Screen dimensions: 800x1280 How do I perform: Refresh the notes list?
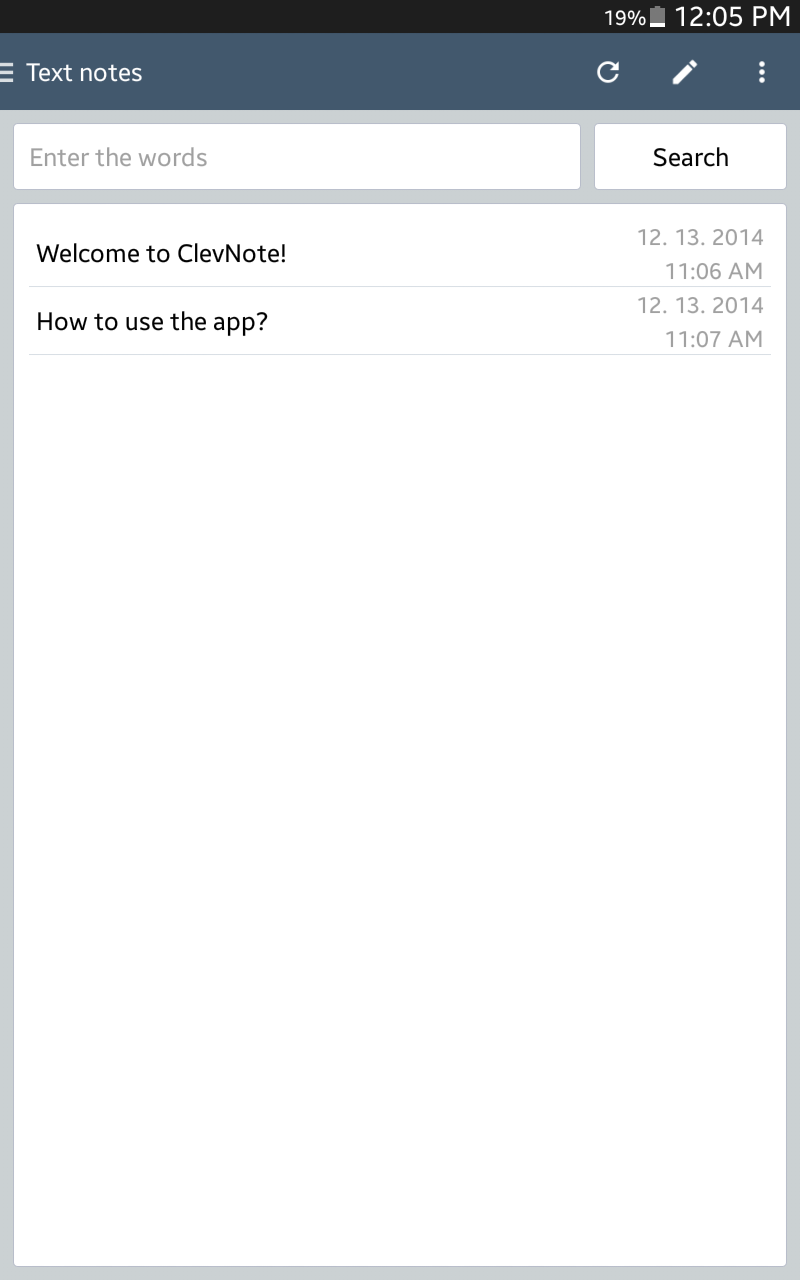tap(608, 72)
